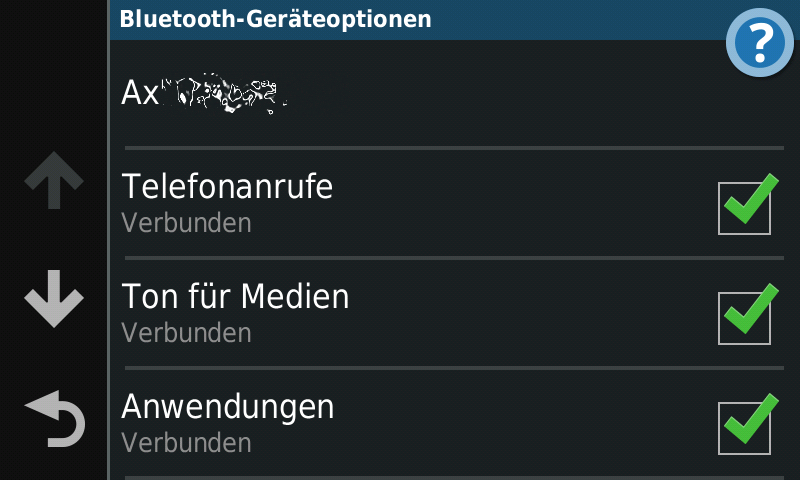Uncheck the Telefonanrufe checkbox
The width and height of the screenshot is (800, 480).
pos(745,207)
